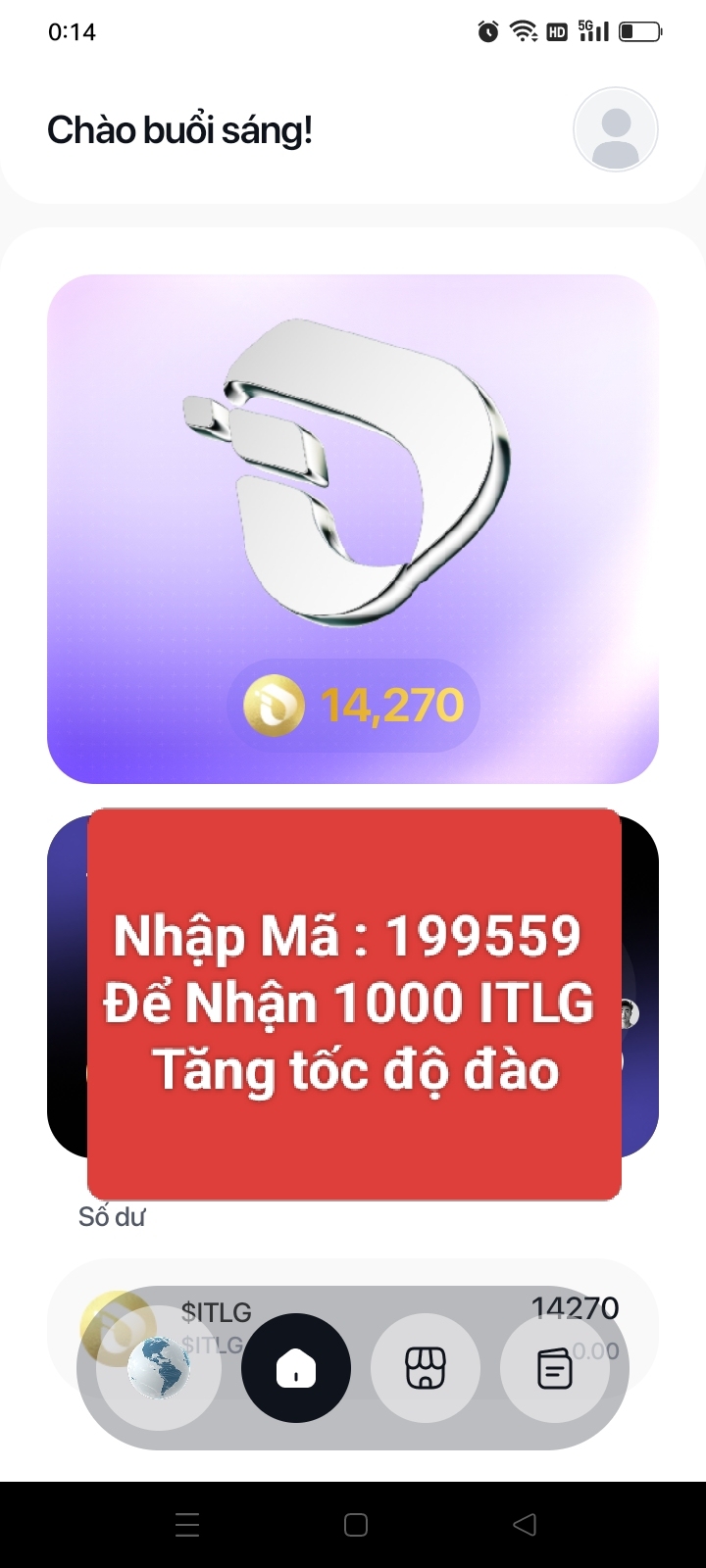The height and width of the screenshot is (1568, 706).
Task: Tap the system back button
Action: (525, 1524)
